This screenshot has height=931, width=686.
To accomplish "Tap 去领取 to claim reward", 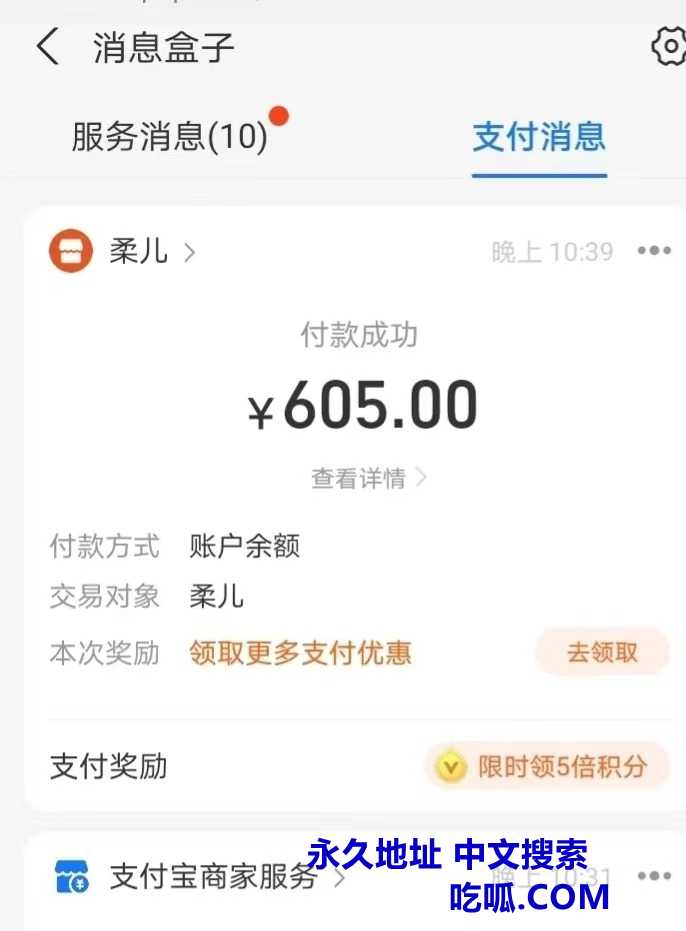I will coord(602,653).
